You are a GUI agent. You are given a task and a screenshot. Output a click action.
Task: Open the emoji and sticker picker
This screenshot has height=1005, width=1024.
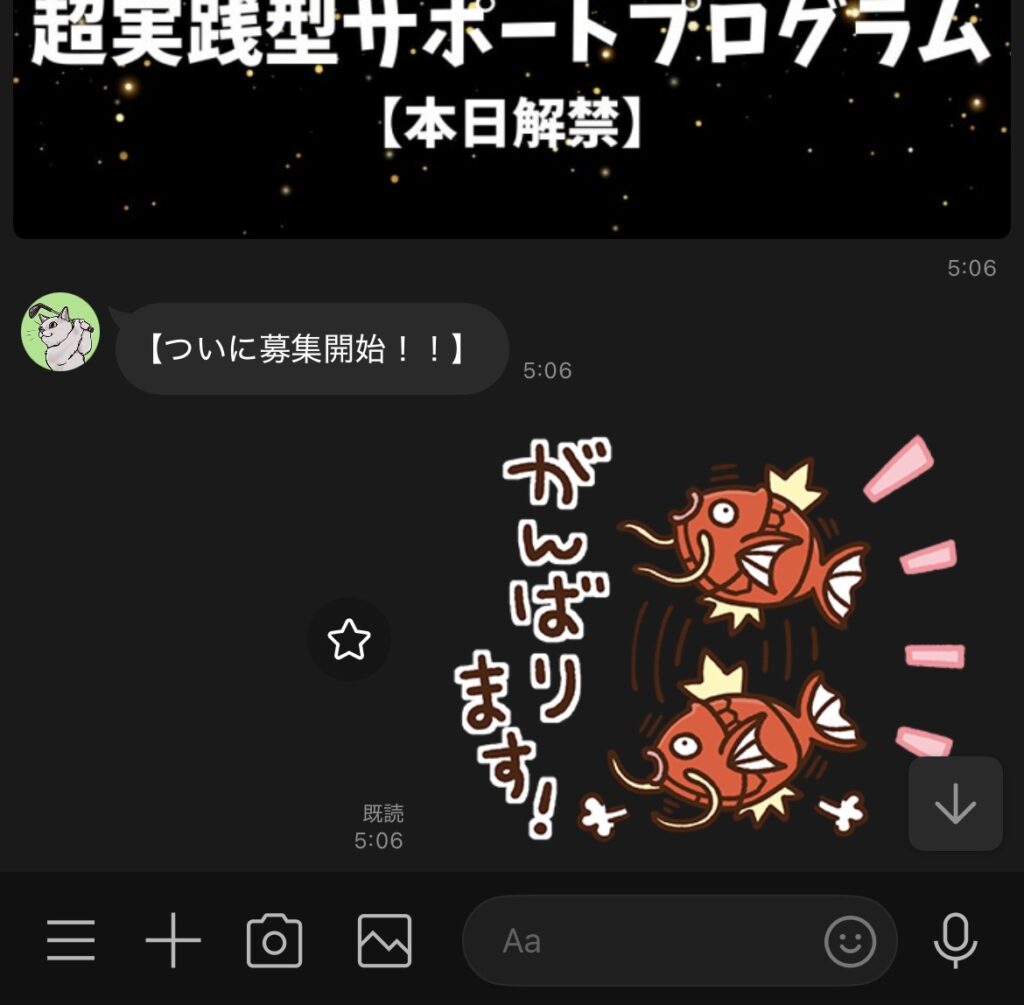point(850,941)
